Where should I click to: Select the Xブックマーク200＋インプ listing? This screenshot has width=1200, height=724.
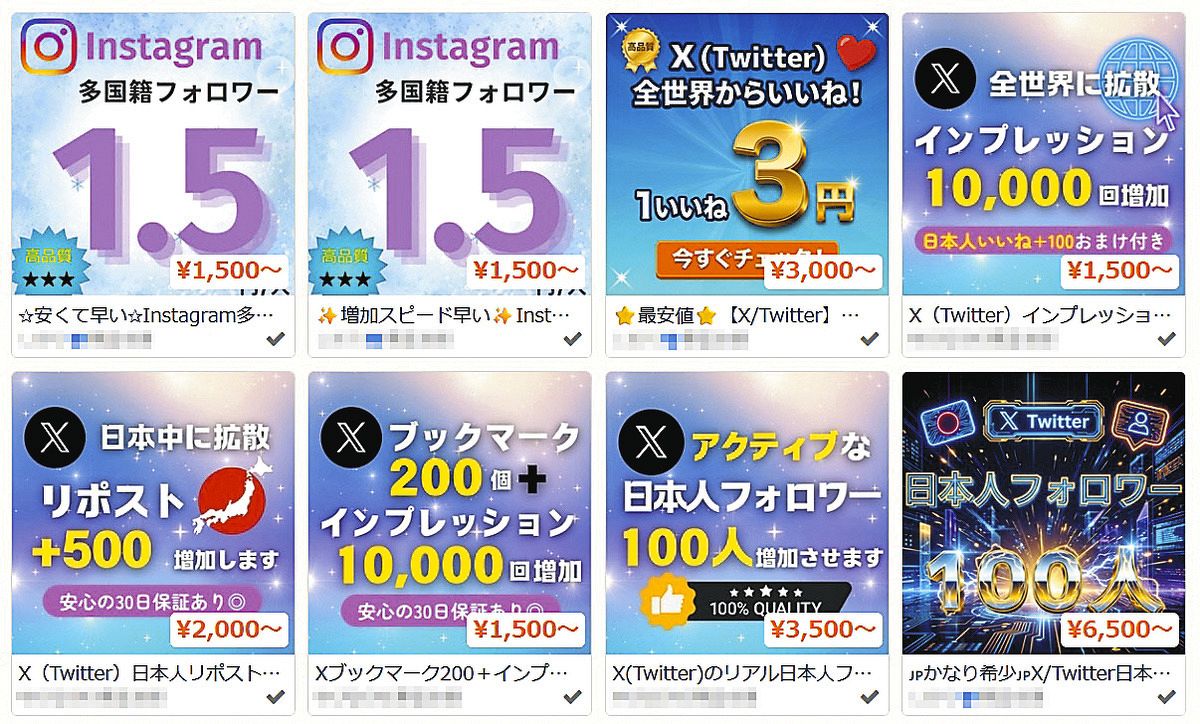(450, 542)
